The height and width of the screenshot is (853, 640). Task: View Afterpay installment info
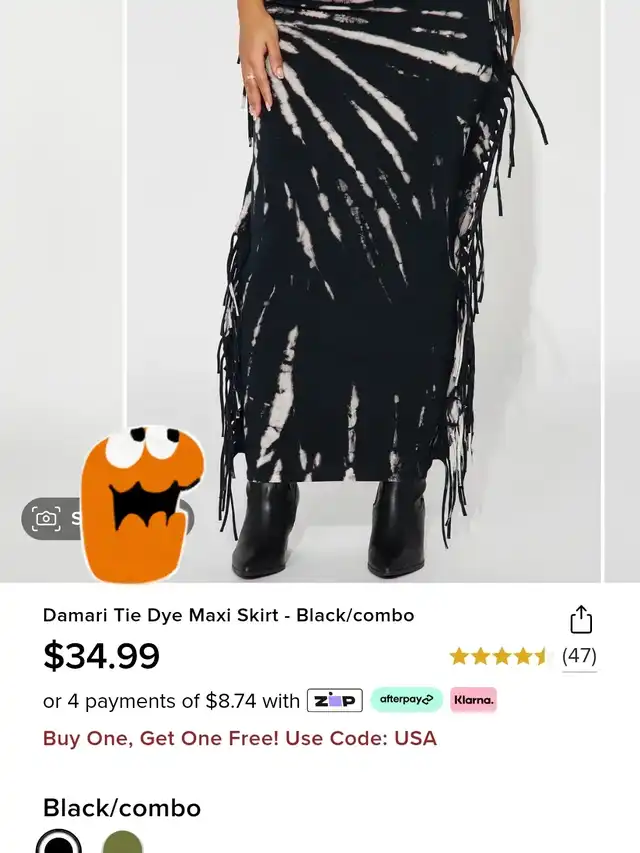(x=406, y=700)
